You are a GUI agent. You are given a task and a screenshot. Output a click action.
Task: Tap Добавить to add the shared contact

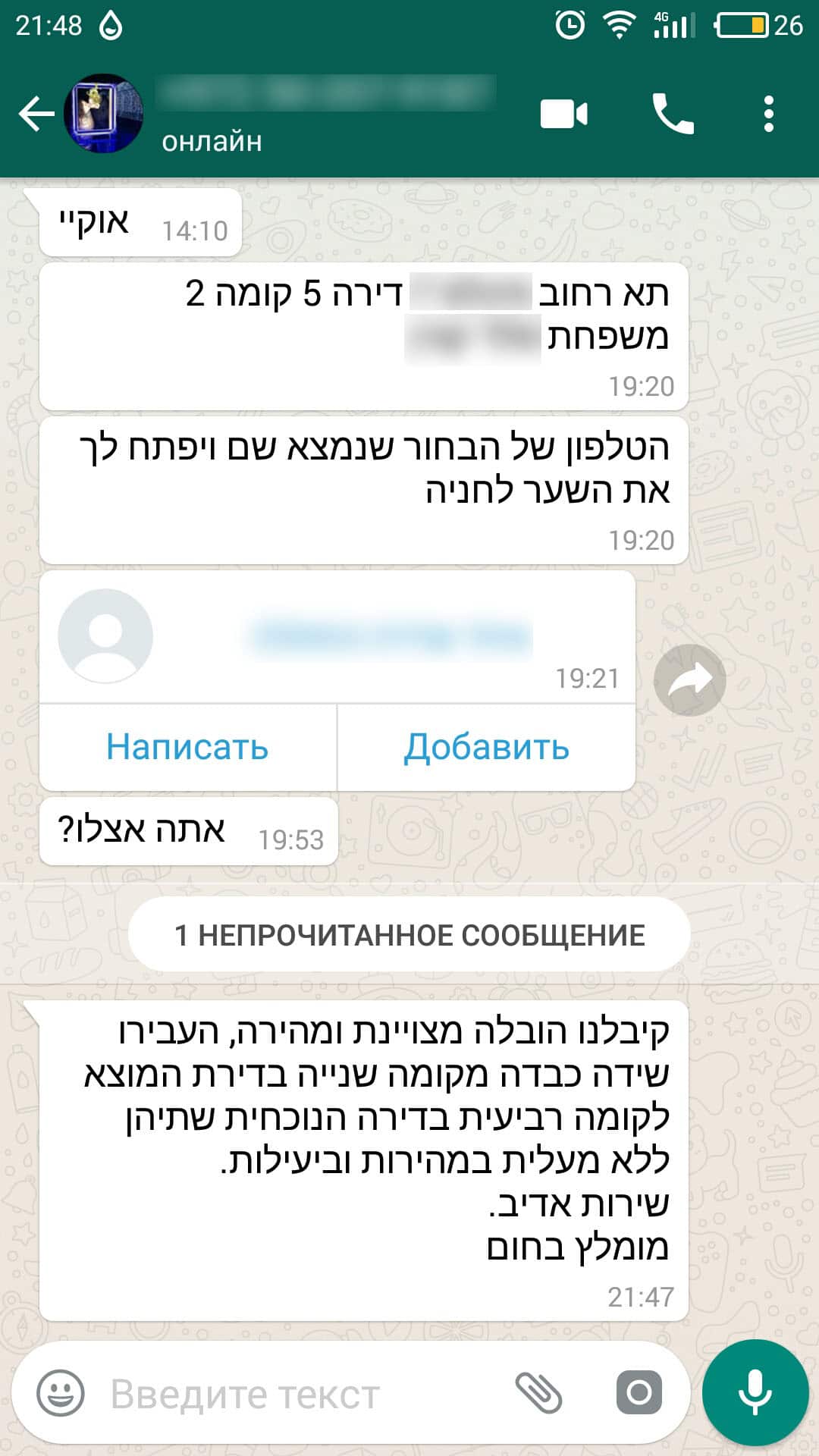[486, 747]
